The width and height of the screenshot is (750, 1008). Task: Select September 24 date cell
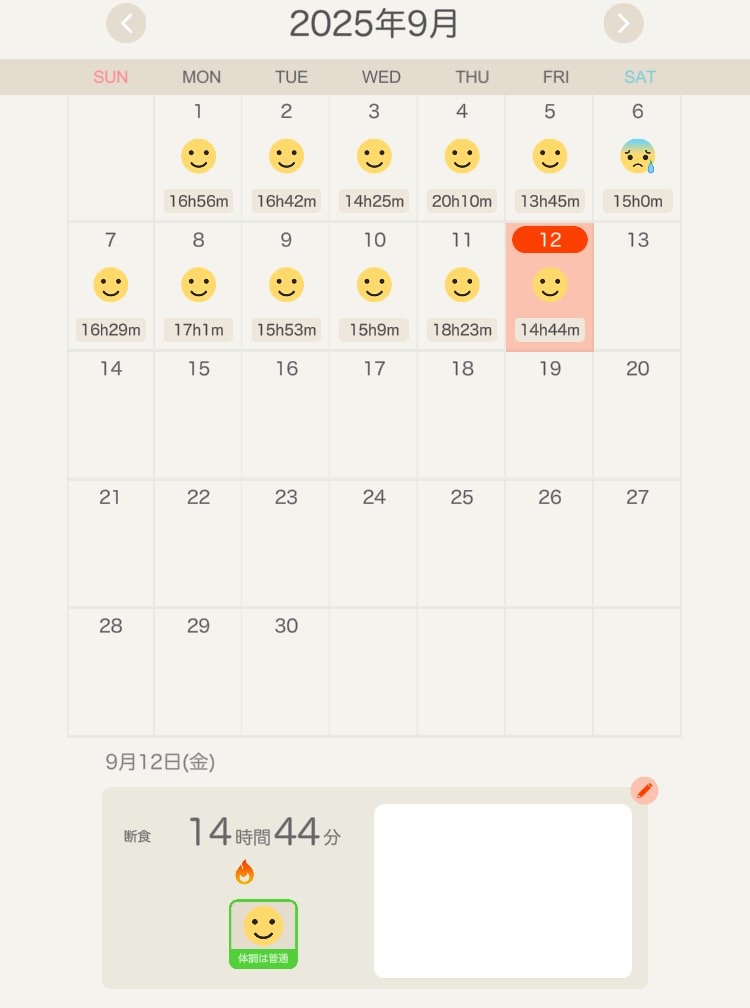(374, 542)
